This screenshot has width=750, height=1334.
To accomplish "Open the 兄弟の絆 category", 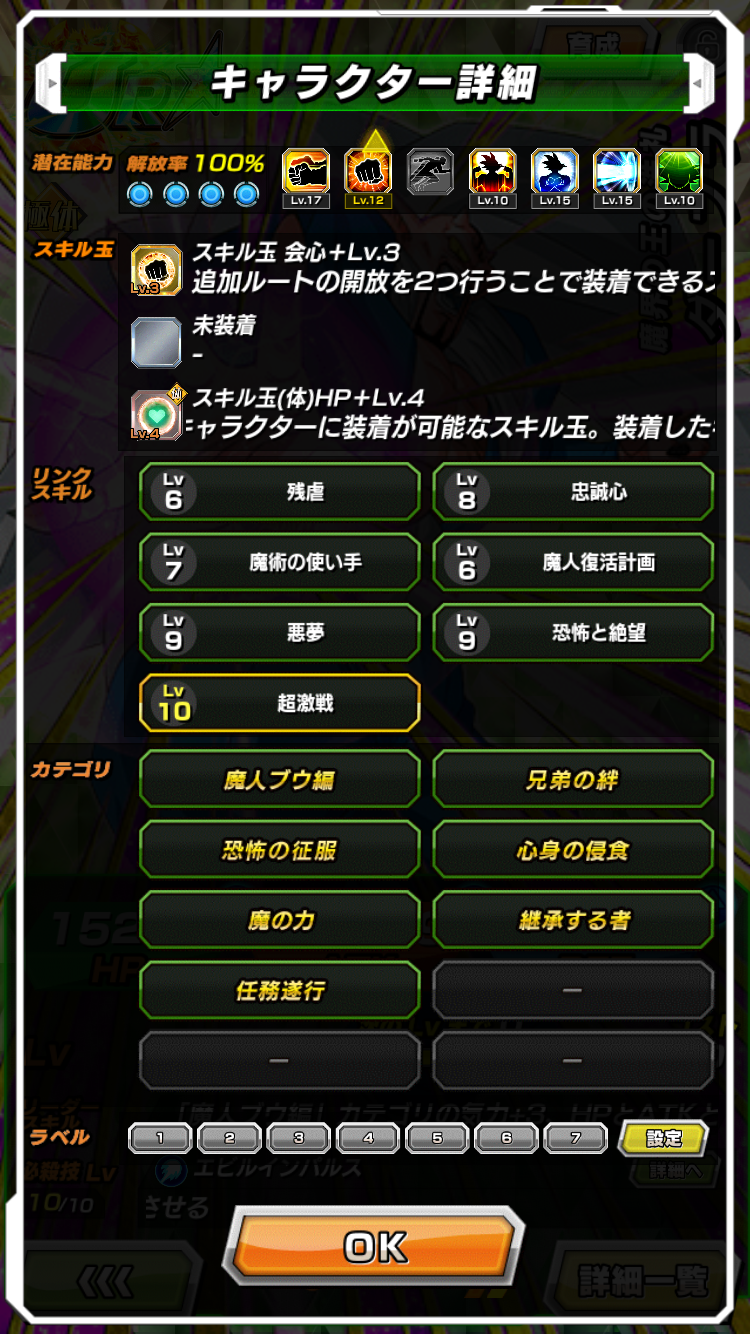I will (573, 780).
